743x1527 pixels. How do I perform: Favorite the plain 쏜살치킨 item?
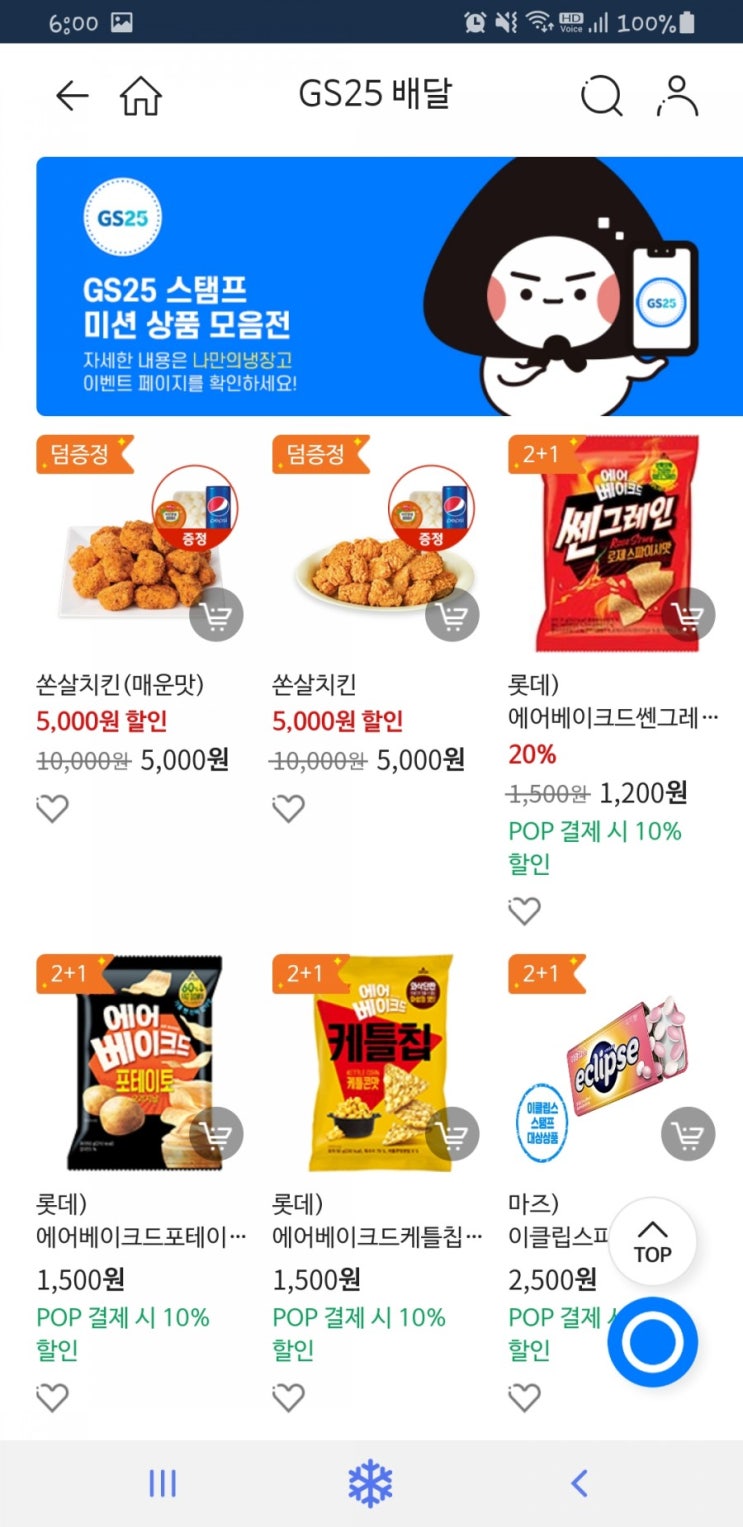click(x=288, y=808)
